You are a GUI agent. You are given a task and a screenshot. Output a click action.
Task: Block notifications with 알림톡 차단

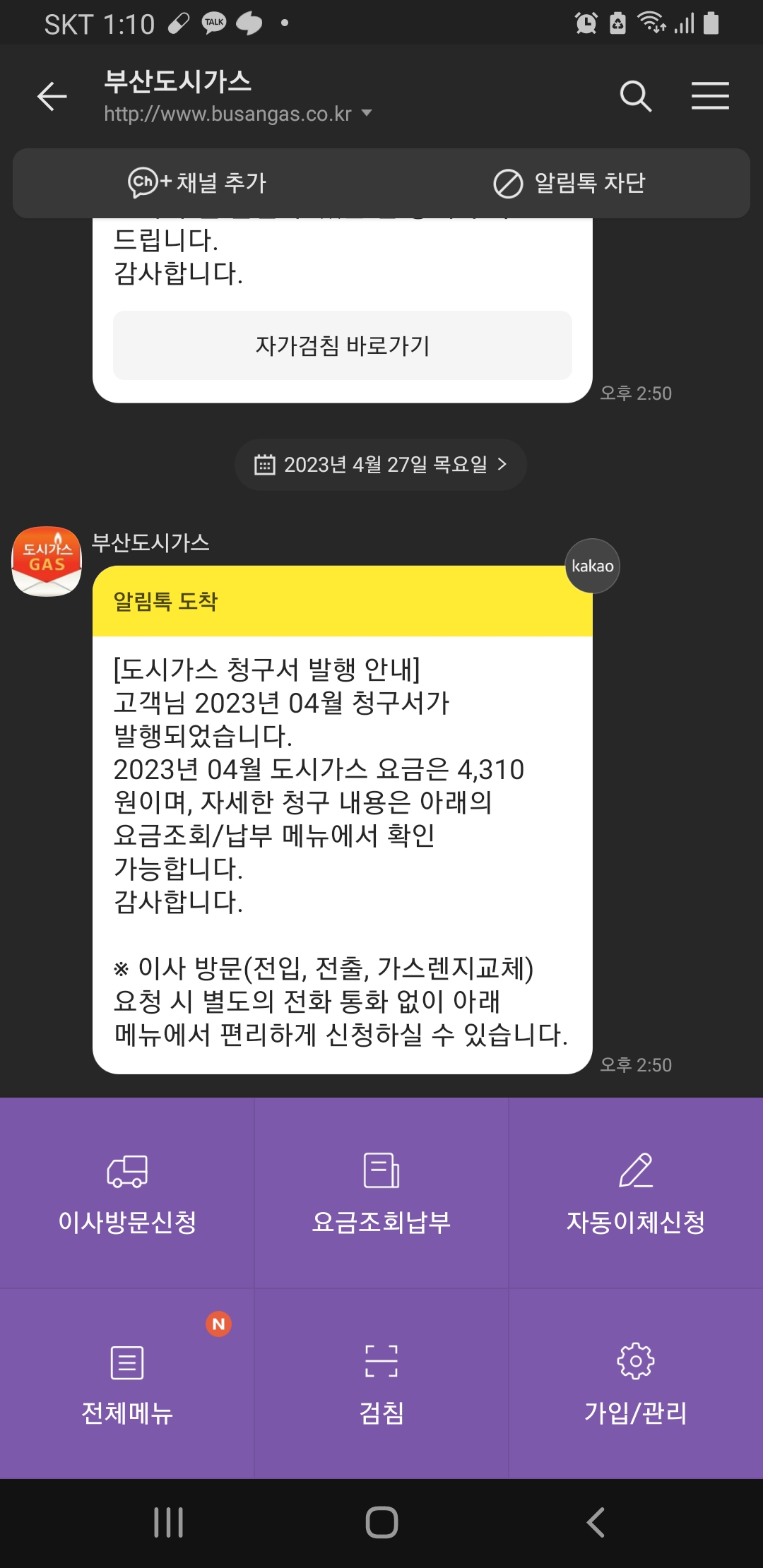pyautogui.click(x=569, y=183)
